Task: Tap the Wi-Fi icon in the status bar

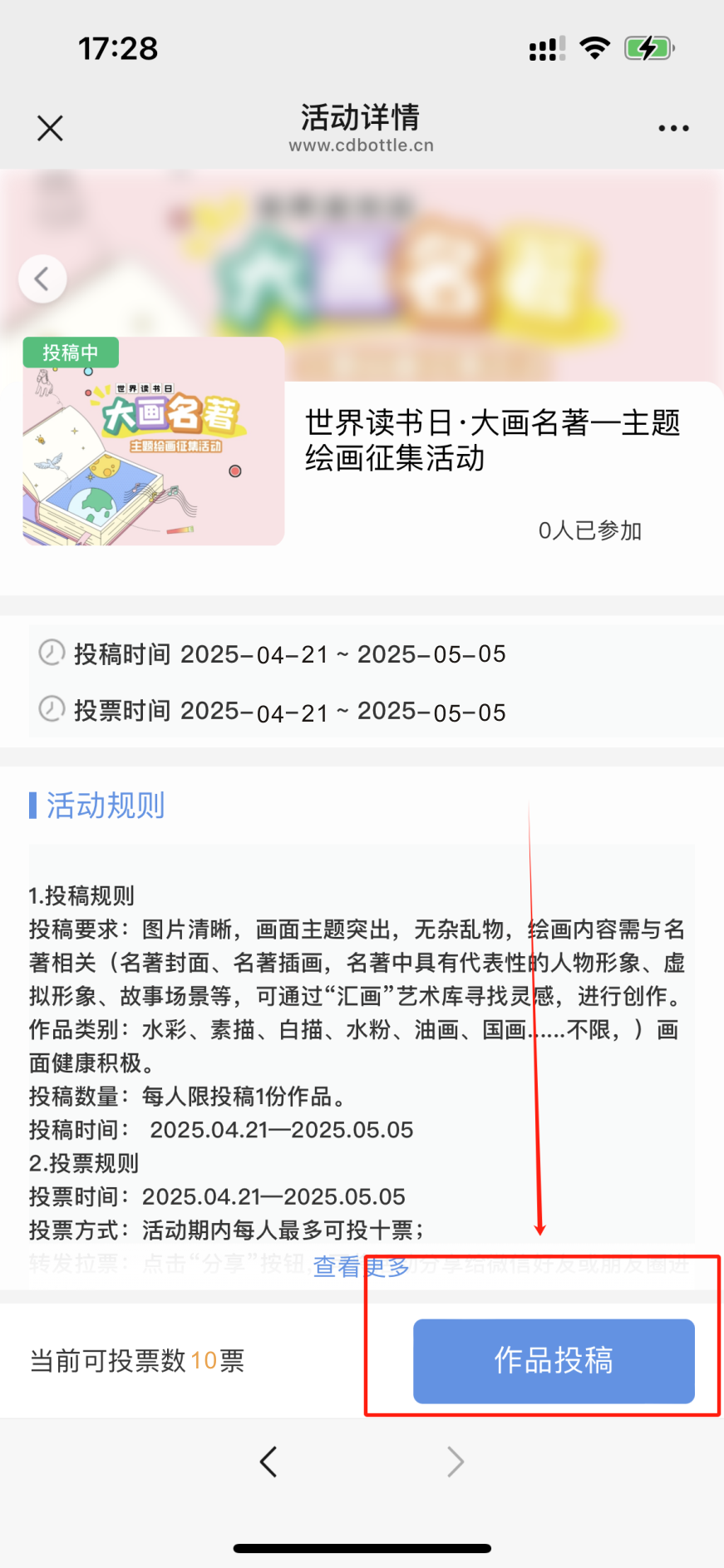Action: 593,48
